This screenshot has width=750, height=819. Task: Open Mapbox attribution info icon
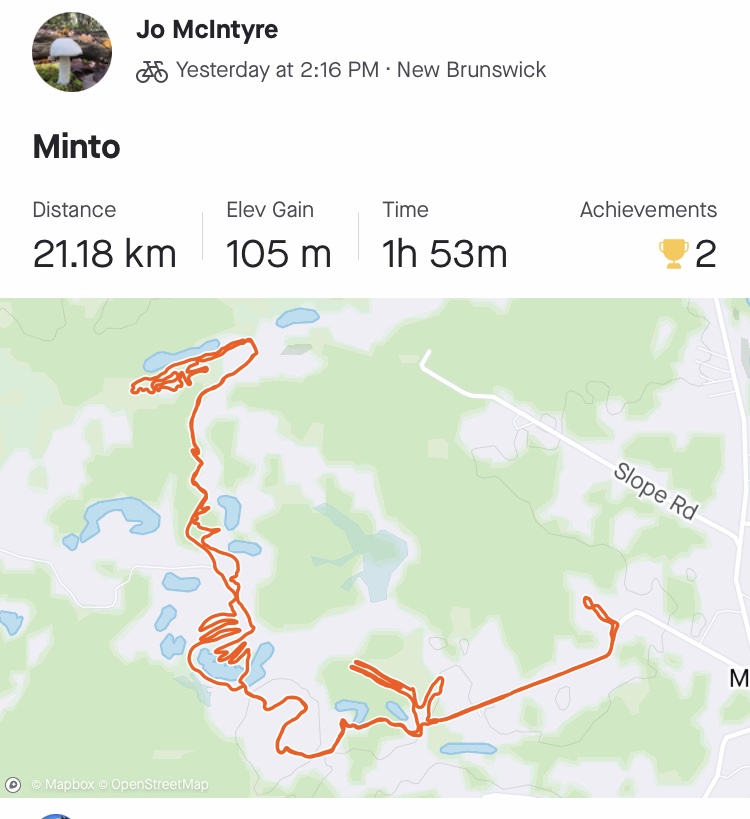tap(14, 785)
